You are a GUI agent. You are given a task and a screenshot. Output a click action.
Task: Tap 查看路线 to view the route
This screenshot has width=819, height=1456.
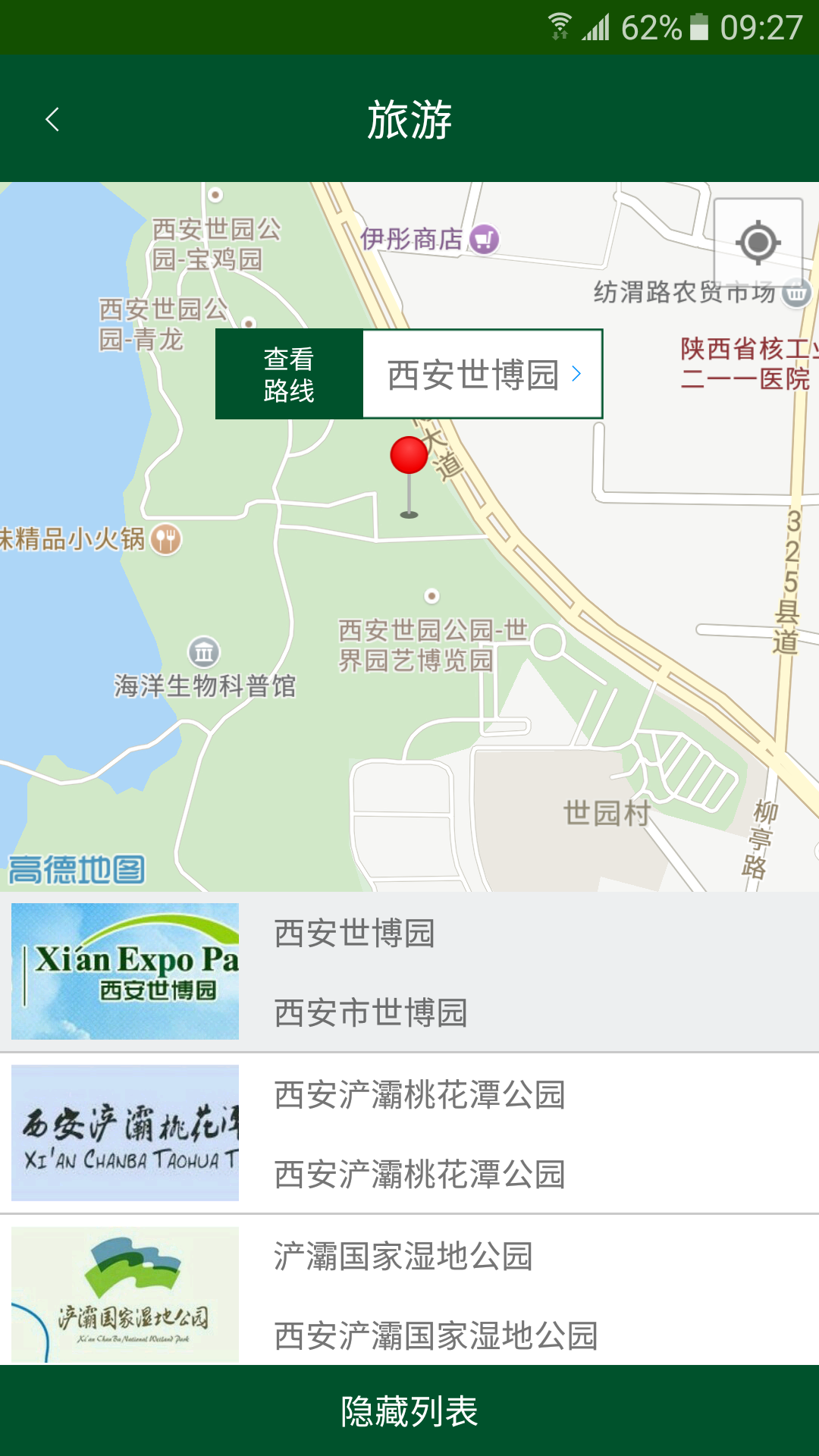(x=289, y=373)
